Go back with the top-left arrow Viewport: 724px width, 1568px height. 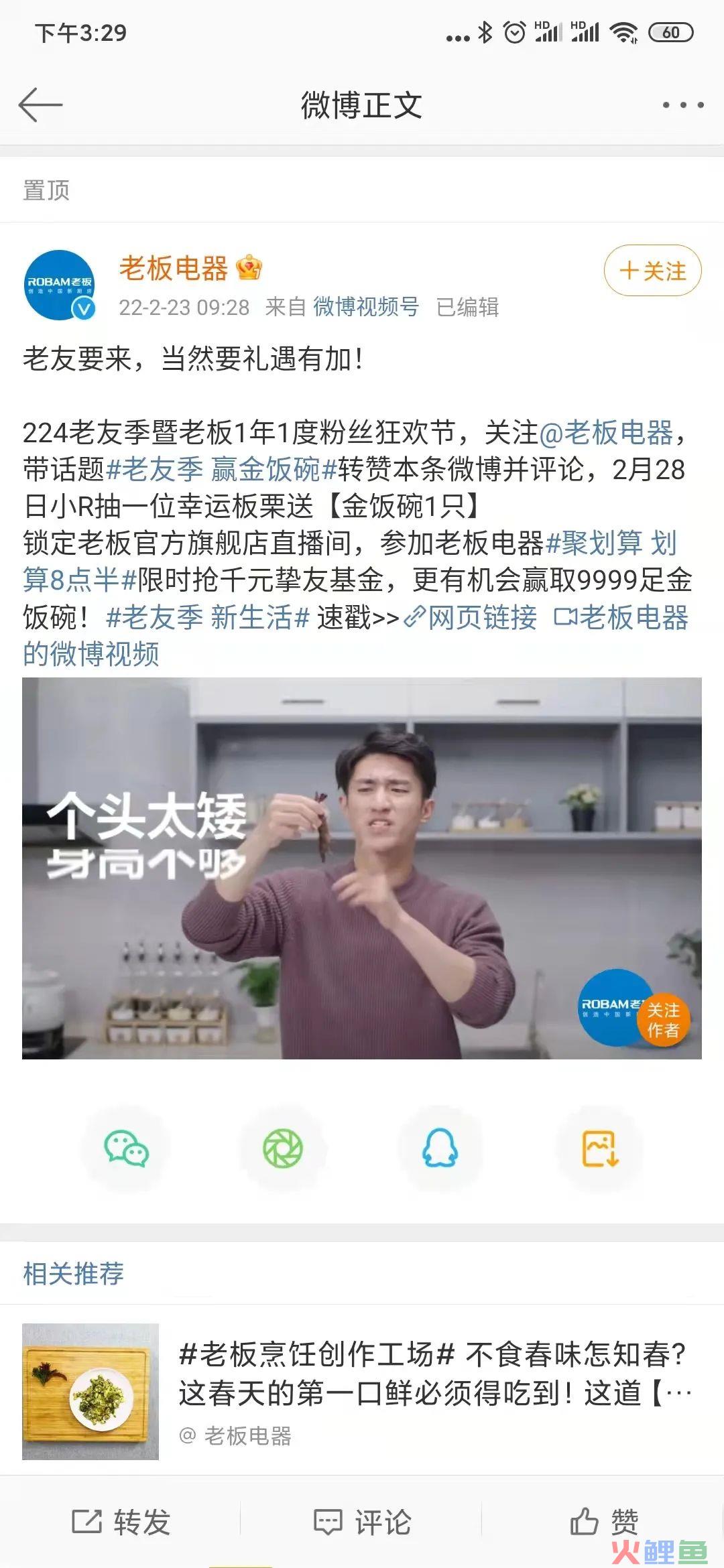pos(40,105)
